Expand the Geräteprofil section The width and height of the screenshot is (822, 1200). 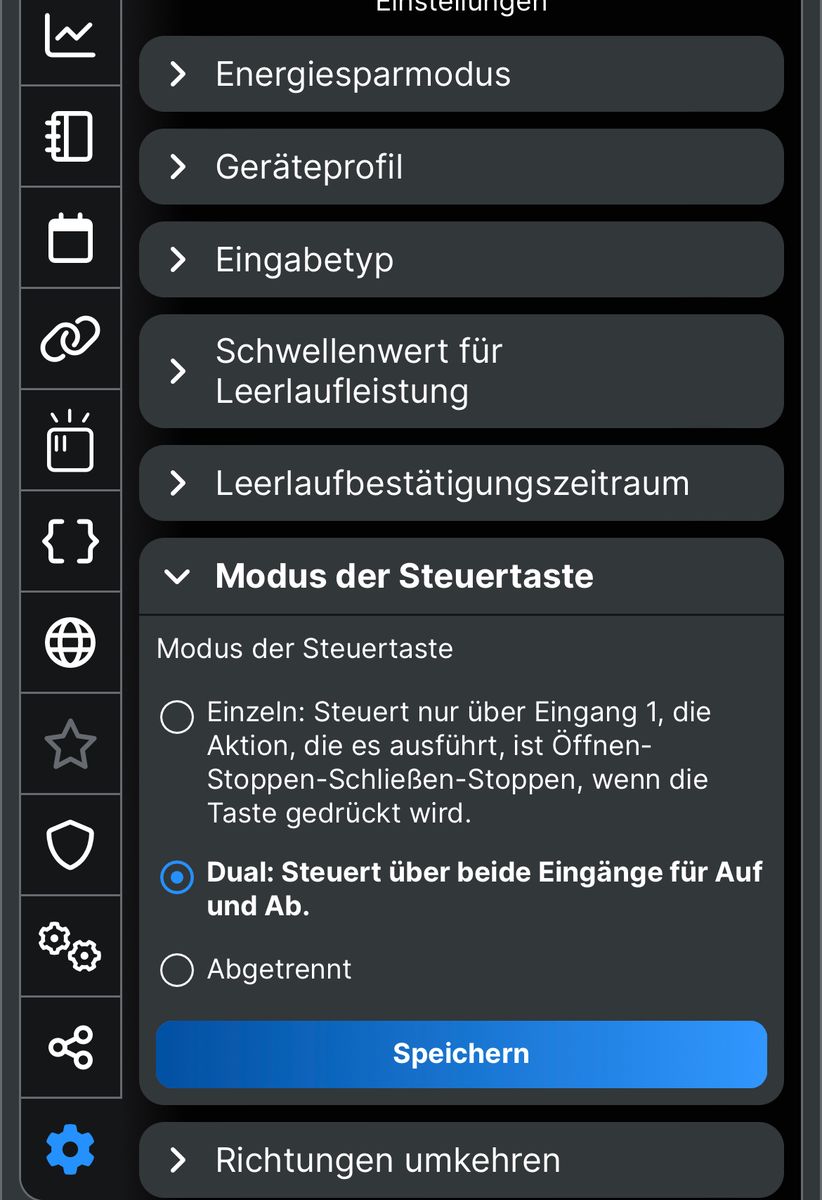(x=460, y=167)
